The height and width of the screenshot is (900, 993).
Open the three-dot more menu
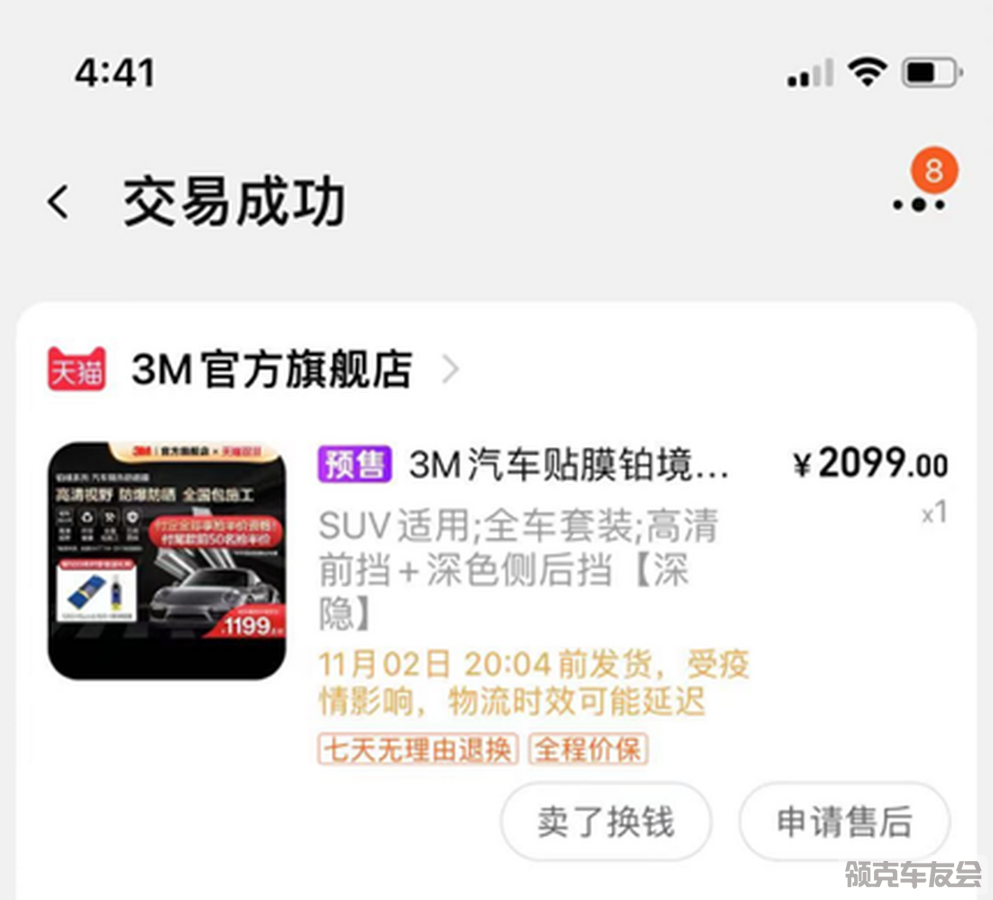click(918, 204)
